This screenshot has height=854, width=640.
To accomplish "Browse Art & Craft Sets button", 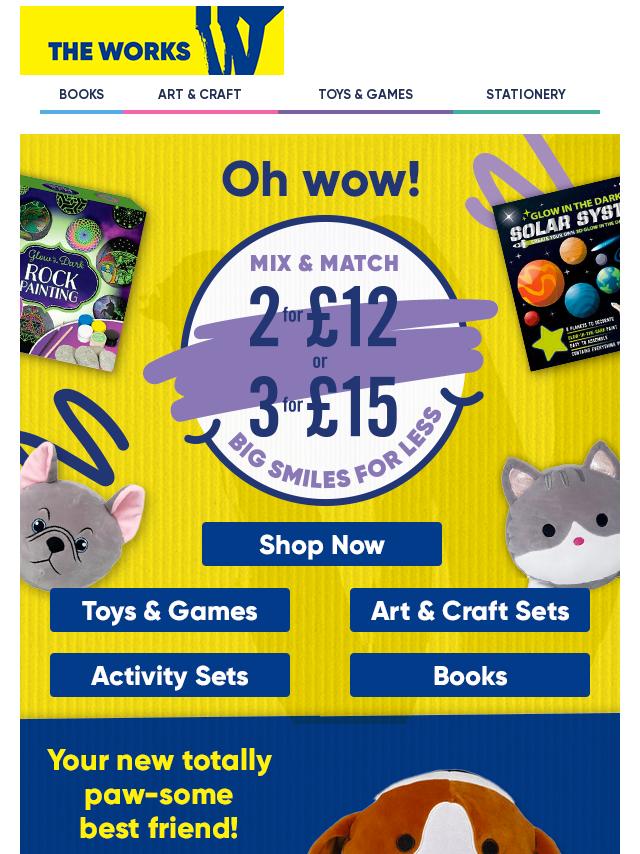I will point(470,610).
